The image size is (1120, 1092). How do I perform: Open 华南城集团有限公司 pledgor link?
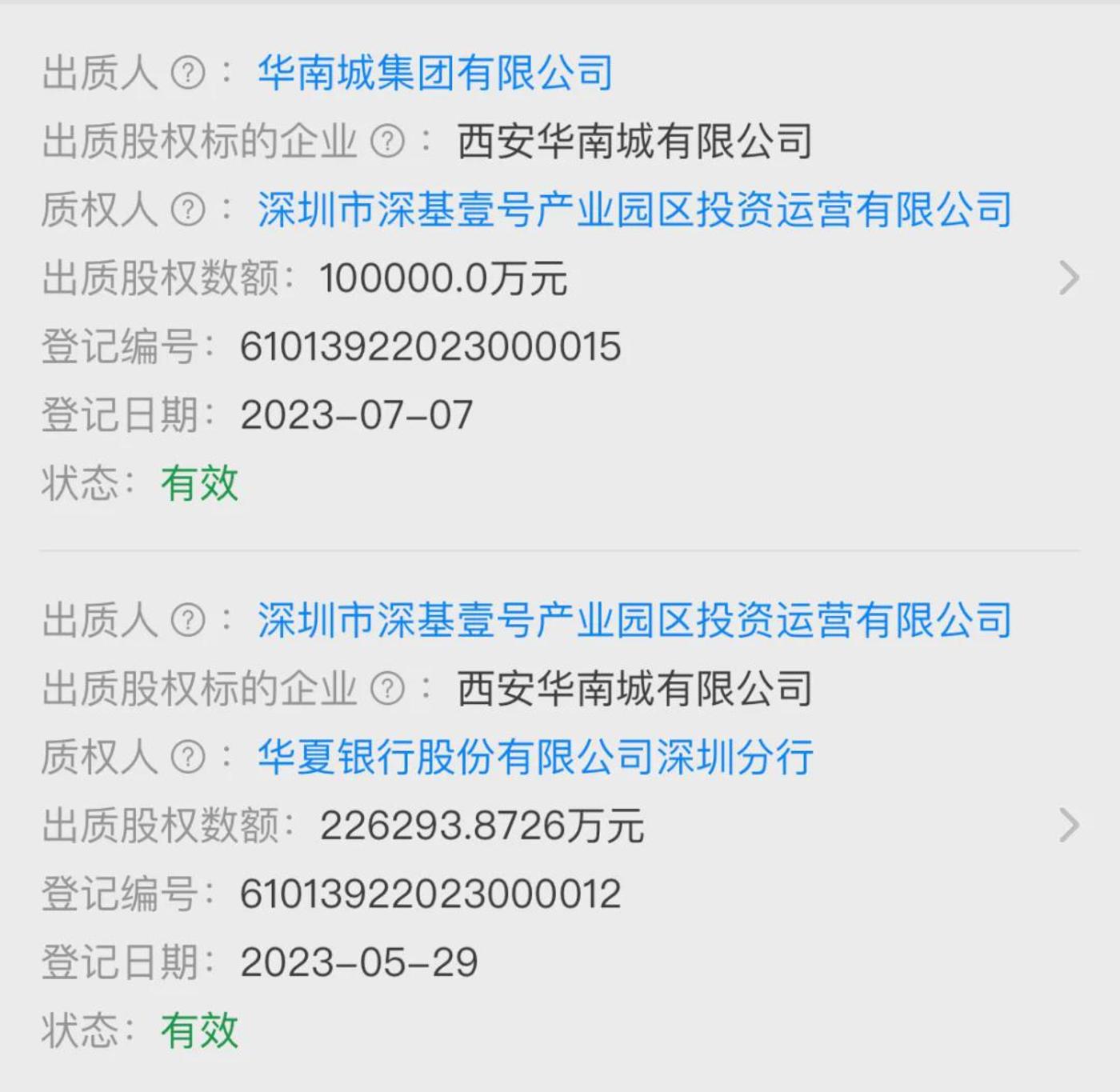pos(434,73)
